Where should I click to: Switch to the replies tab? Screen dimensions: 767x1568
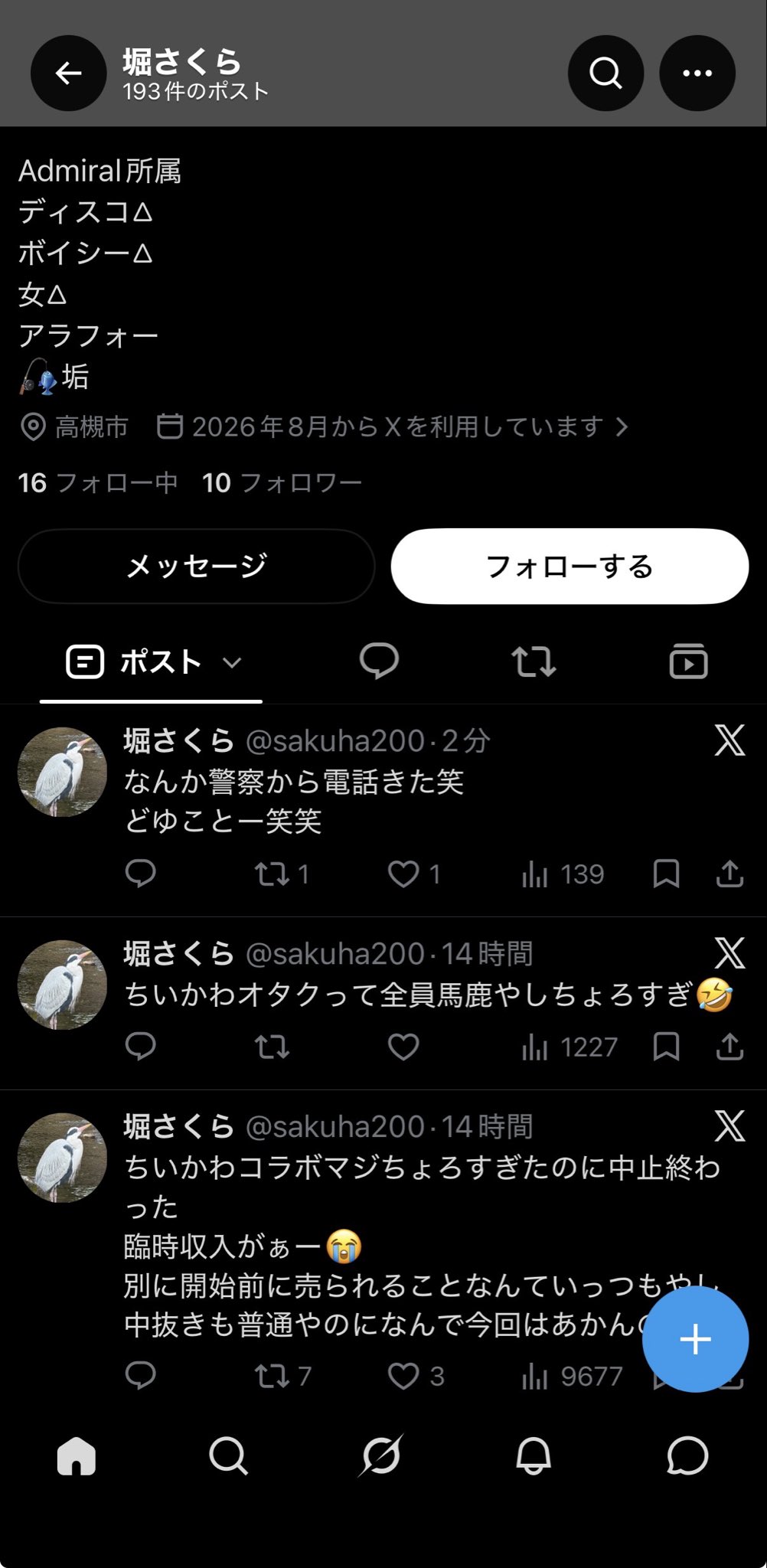click(x=379, y=661)
